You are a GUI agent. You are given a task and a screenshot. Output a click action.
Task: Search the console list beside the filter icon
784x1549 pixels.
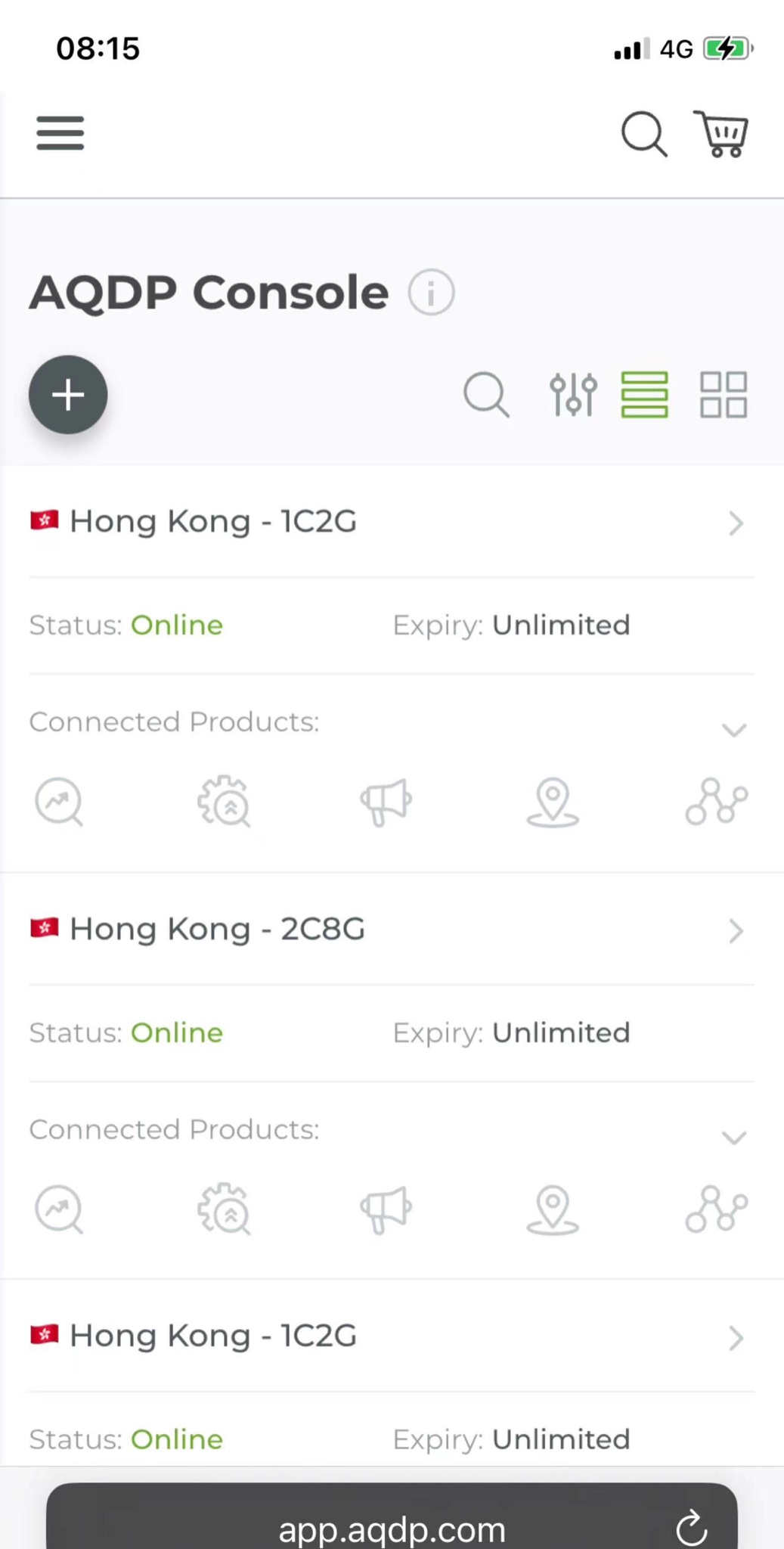point(486,395)
